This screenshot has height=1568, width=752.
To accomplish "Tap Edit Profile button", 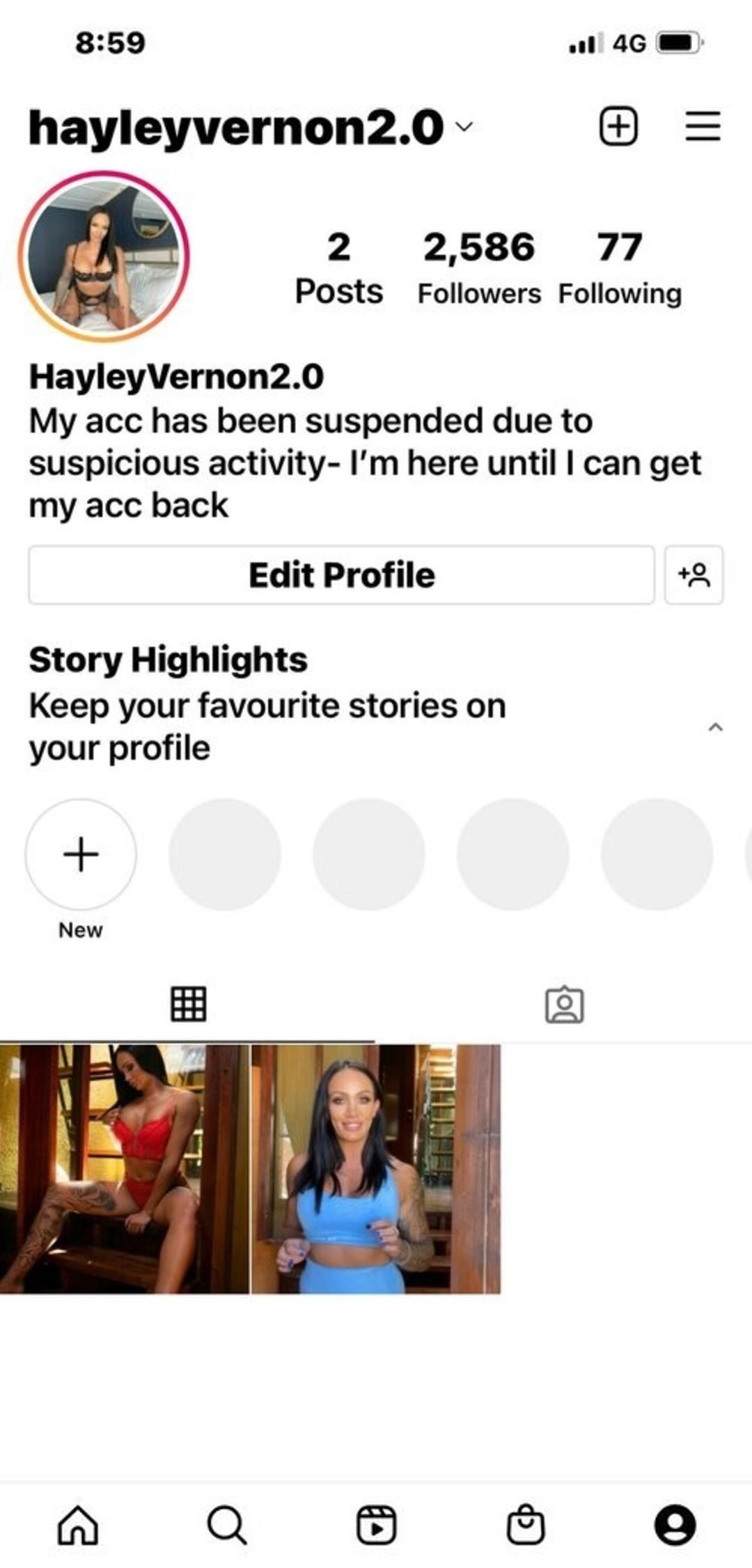I will [x=341, y=575].
